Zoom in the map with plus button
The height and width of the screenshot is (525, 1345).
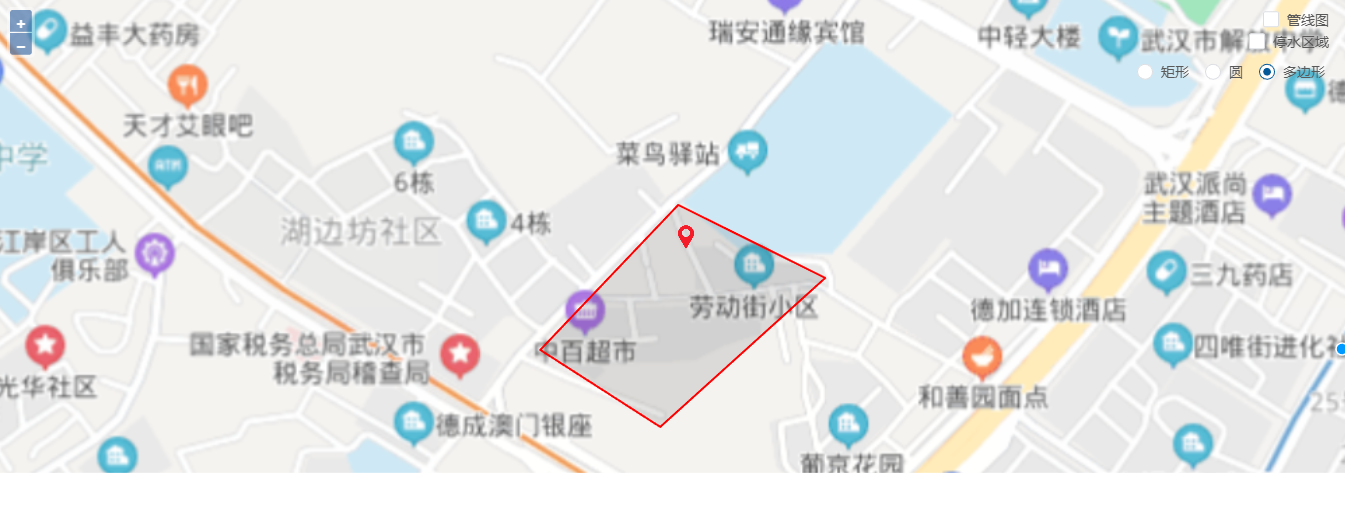click(x=21, y=22)
